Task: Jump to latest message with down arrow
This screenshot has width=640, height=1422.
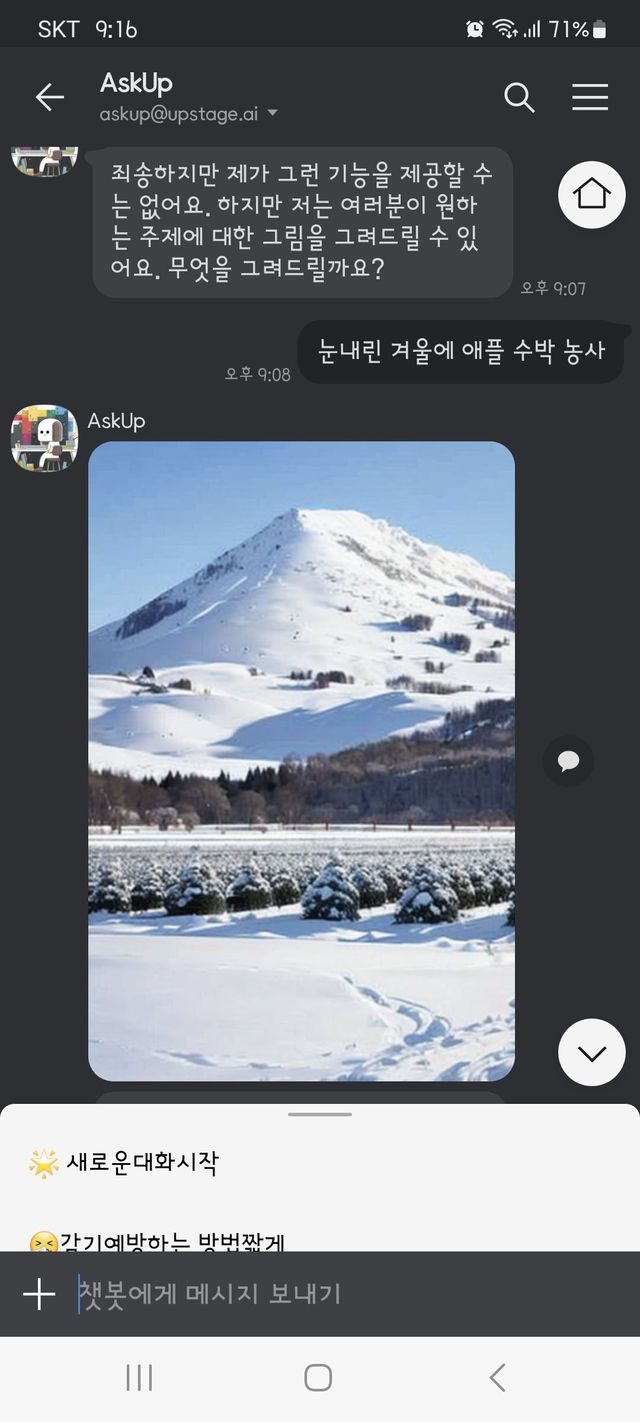Action: tap(592, 1052)
